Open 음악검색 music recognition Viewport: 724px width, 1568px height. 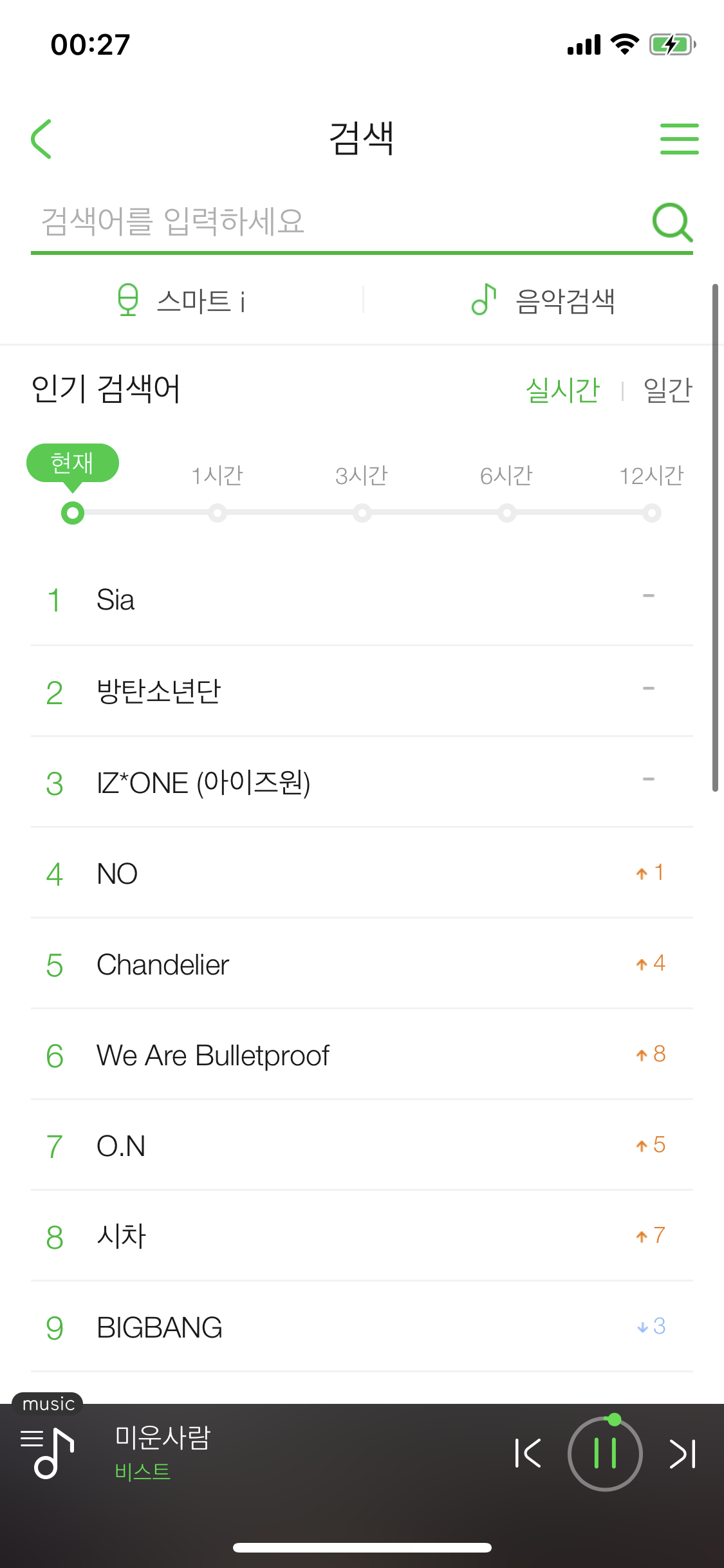544,301
